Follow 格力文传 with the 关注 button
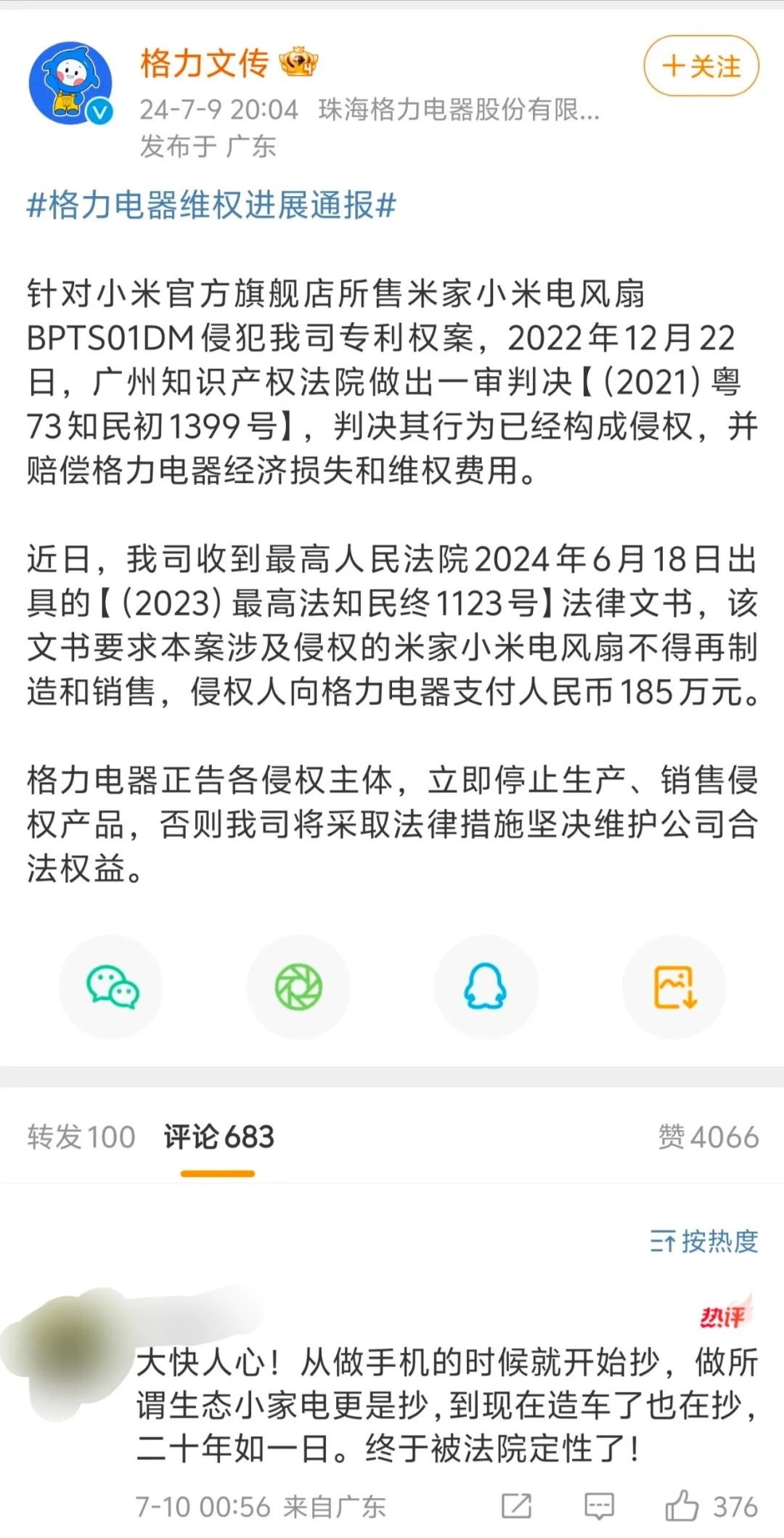The width and height of the screenshot is (784, 1538). (x=701, y=66)
